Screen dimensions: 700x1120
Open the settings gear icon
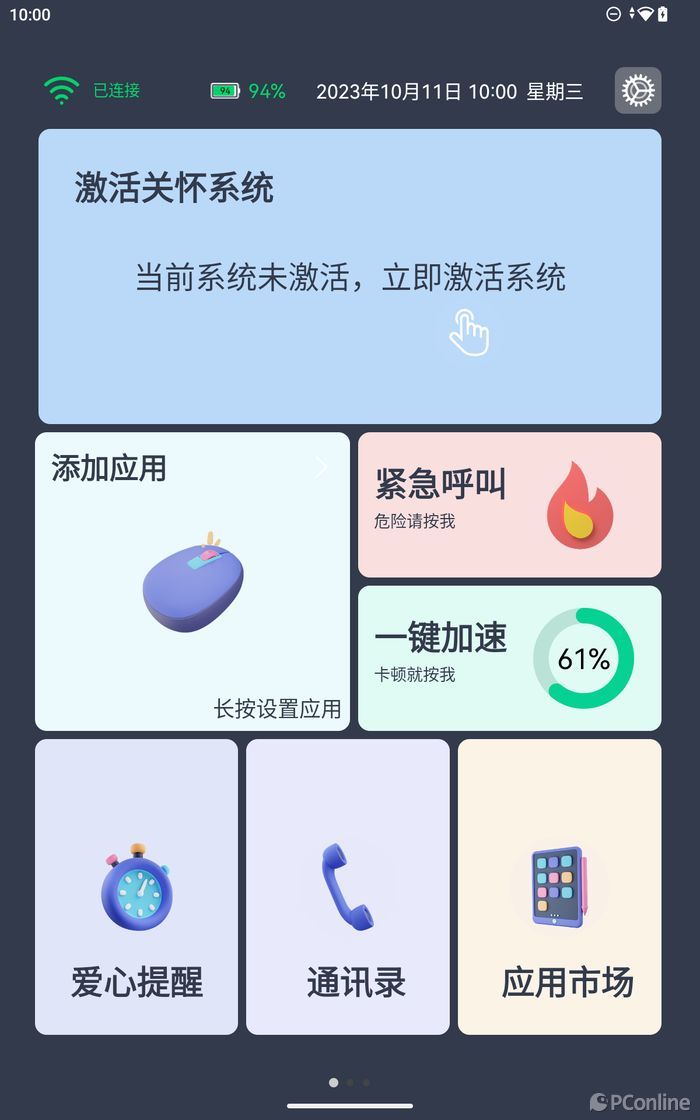click(637, 91)
